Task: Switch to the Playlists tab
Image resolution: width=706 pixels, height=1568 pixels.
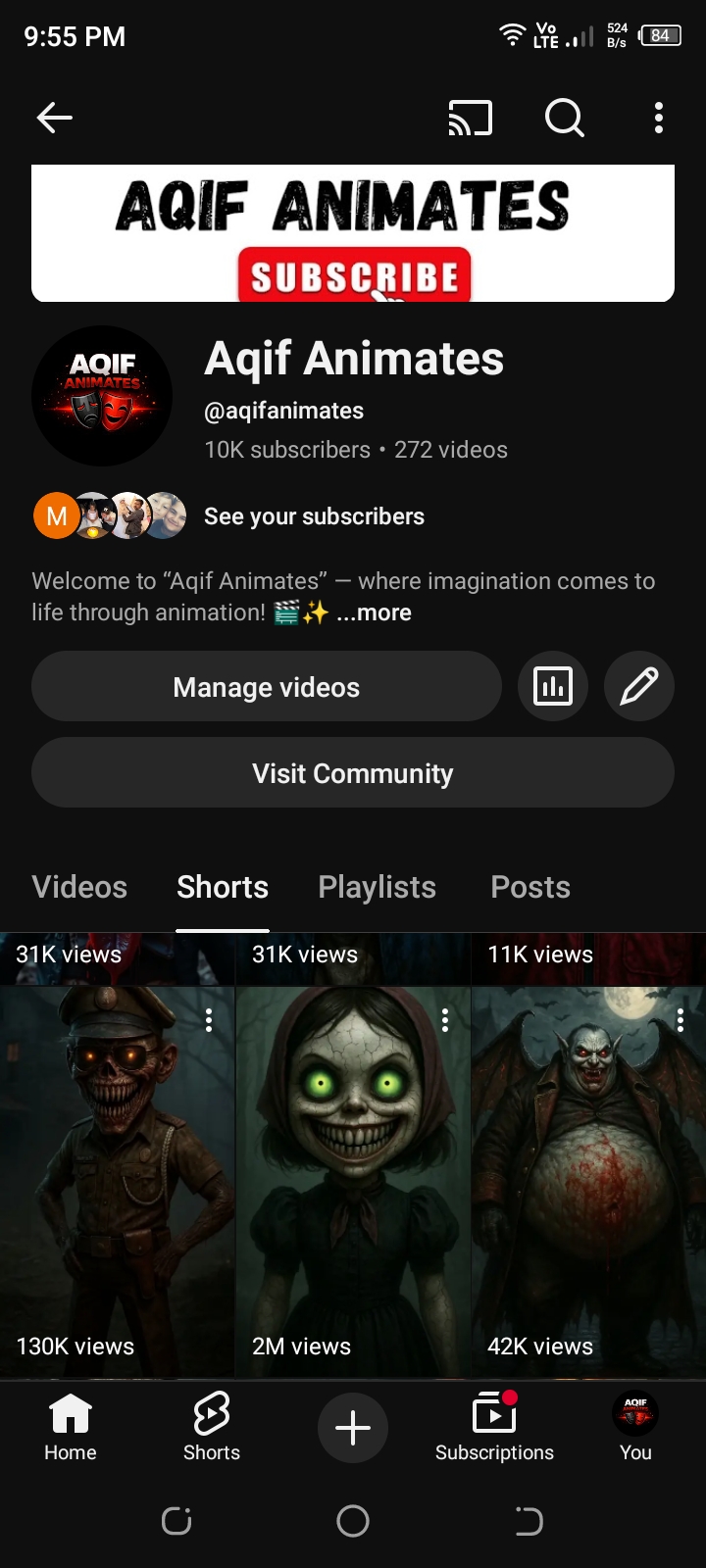Action: (377, 887)
